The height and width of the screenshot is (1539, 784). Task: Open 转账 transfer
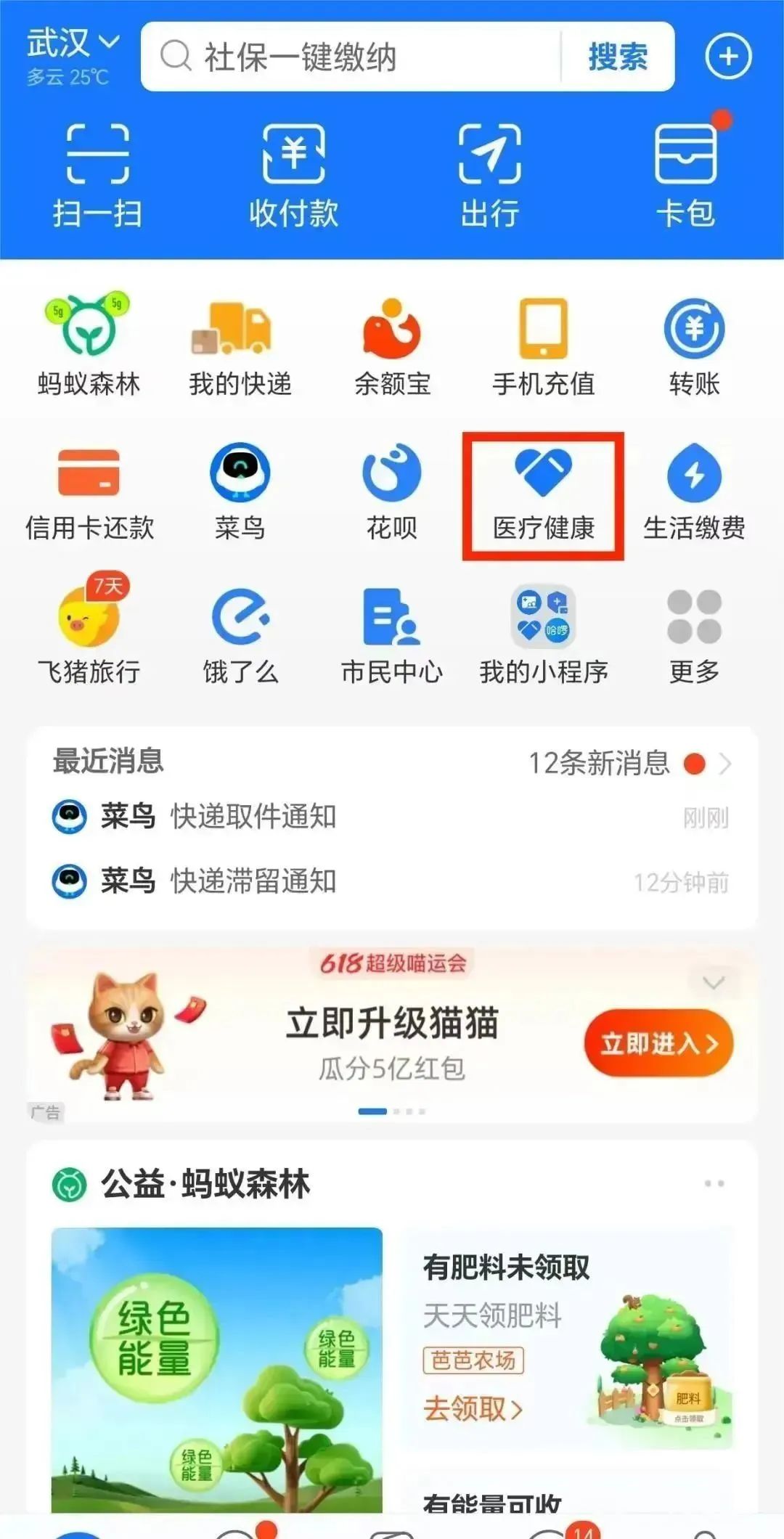pyautogui.click(x=694, y=345)
